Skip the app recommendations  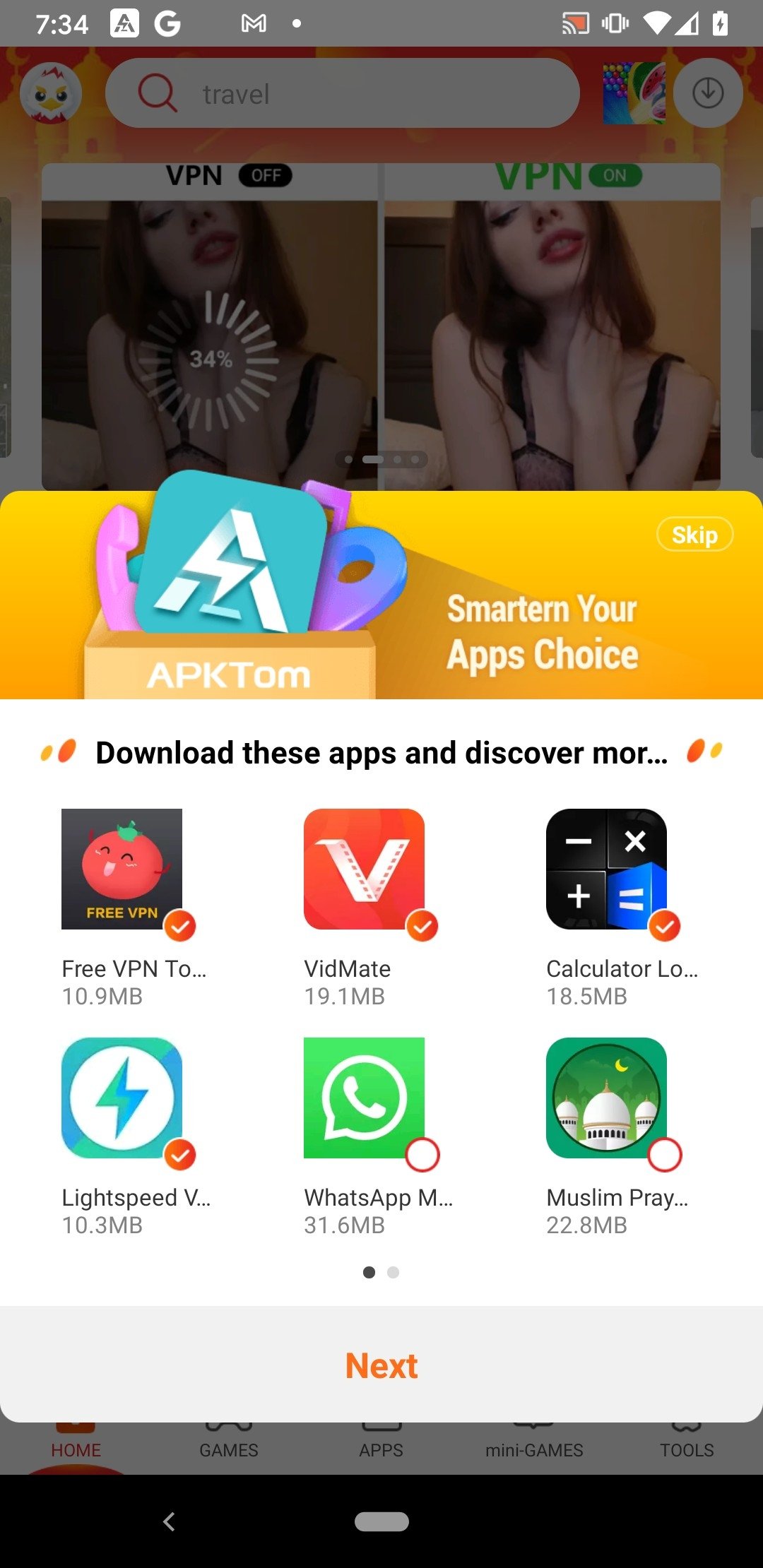[x=694, y=535]
